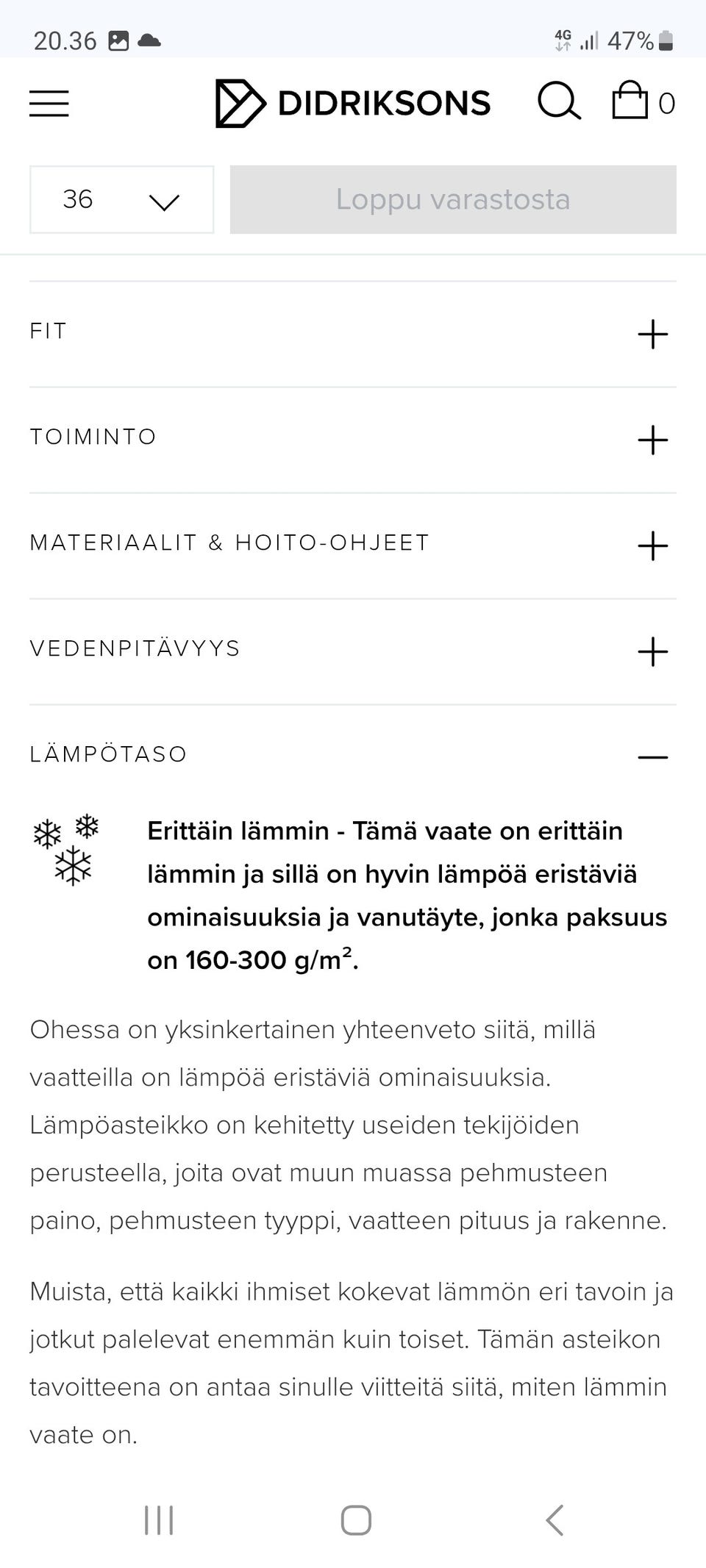Open the size 36 dropdown
Viewport: 706px width, 1568px height.
click(122, 199)
